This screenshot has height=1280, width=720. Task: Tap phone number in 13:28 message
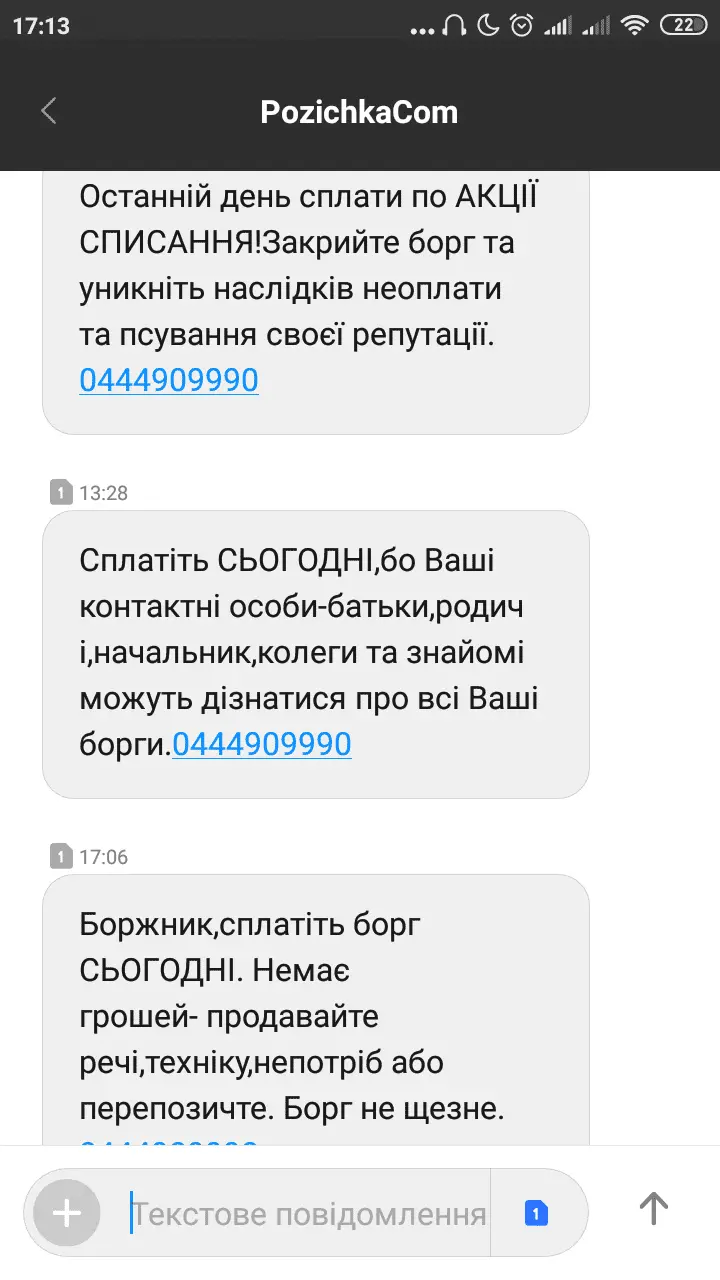coord(261,744)
